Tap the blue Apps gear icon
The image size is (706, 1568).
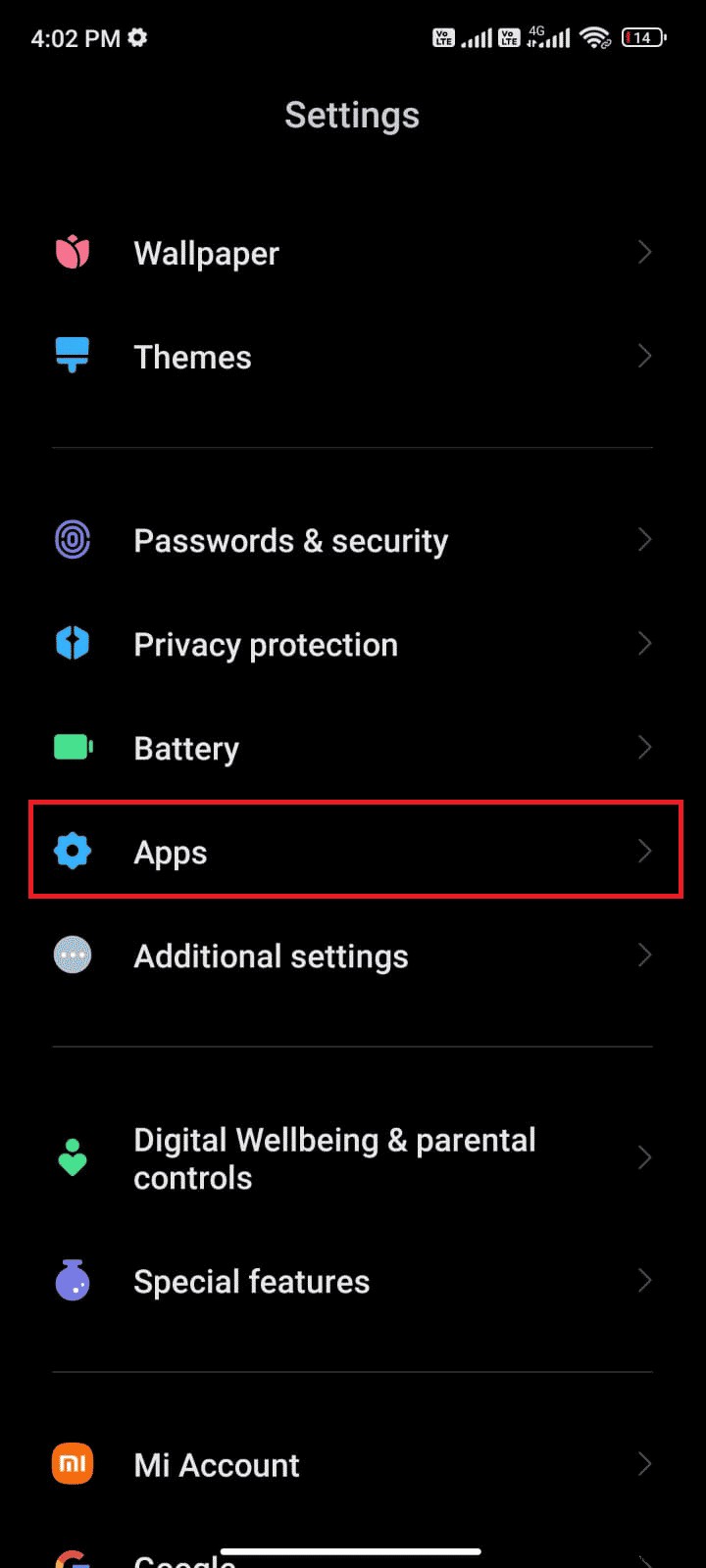(72, 851)
